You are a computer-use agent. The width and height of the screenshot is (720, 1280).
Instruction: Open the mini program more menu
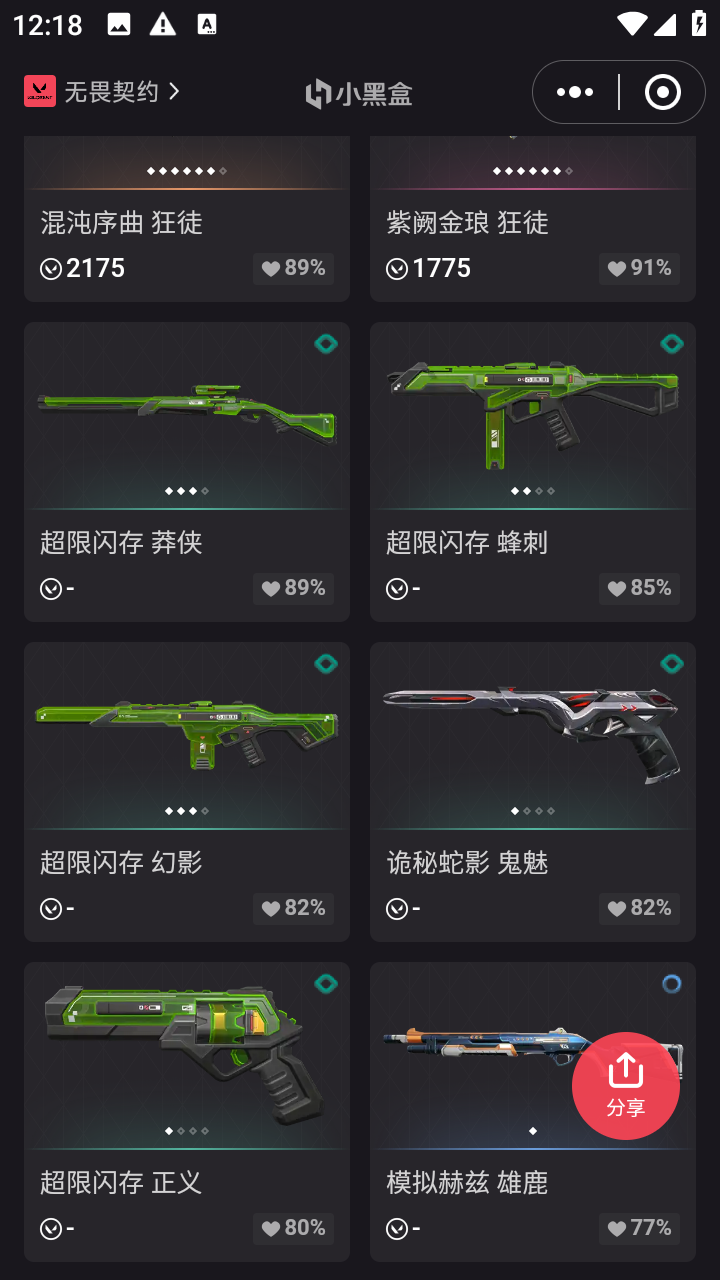[x=575, y=92]
